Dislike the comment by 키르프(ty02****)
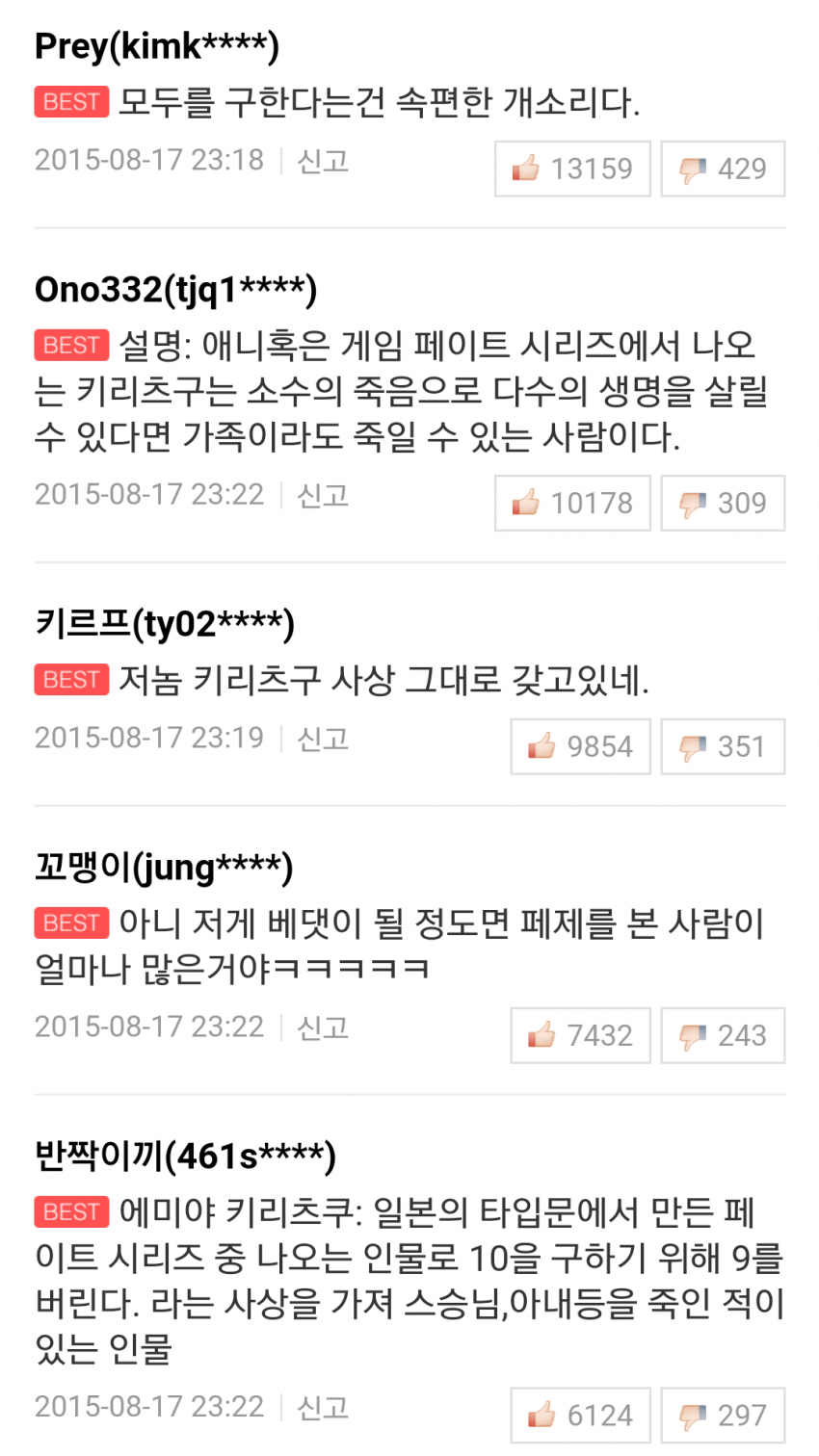 [723, 746]
